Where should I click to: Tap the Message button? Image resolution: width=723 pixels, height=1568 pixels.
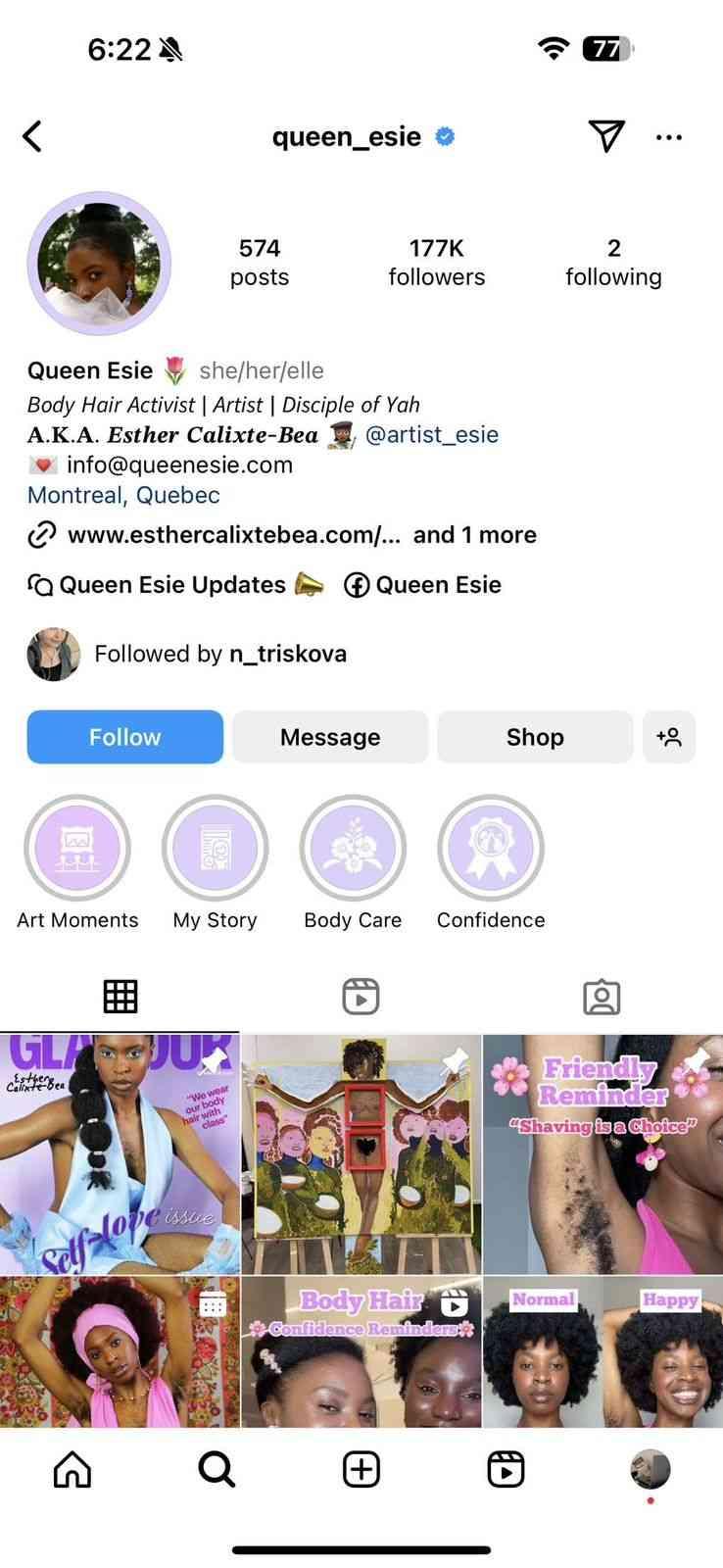330,737
